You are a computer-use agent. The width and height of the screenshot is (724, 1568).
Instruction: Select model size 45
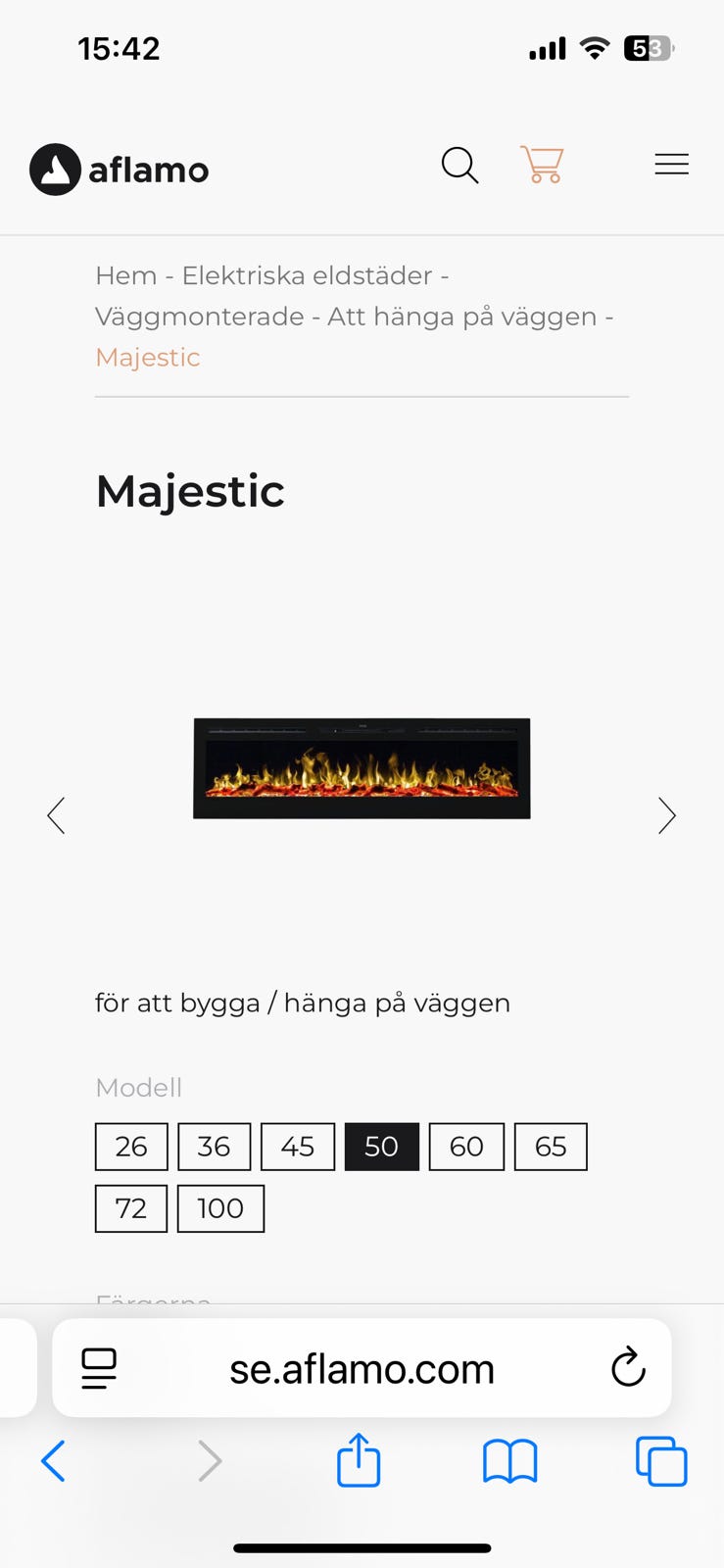pyautogui.click(x=298, y=1147)
